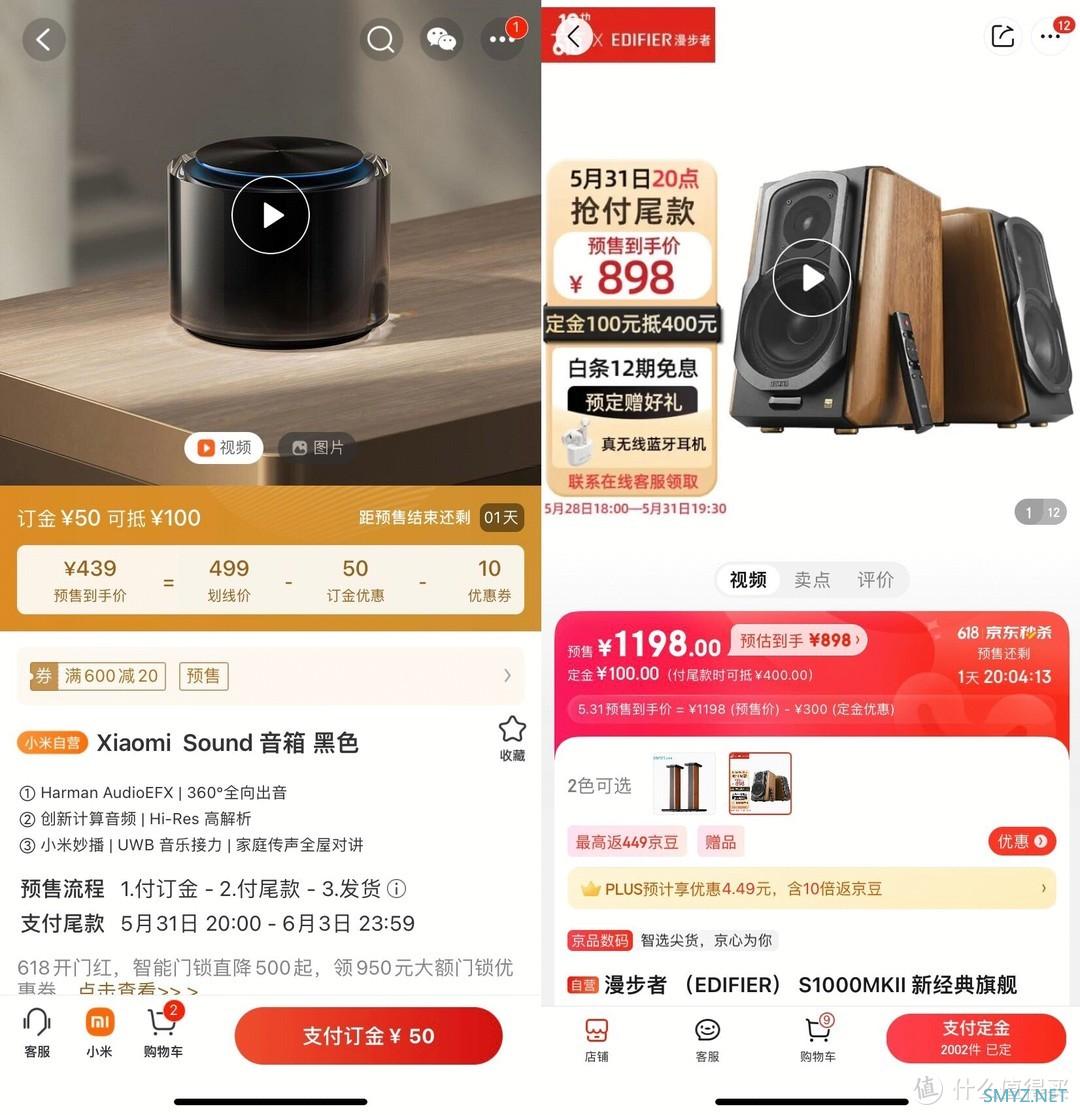Image resolution: width=1080 pixels, height=1115 pixels.
Task: Add Xiaomi Sound to favorites with 收藏 star
Action: (512, 738)
